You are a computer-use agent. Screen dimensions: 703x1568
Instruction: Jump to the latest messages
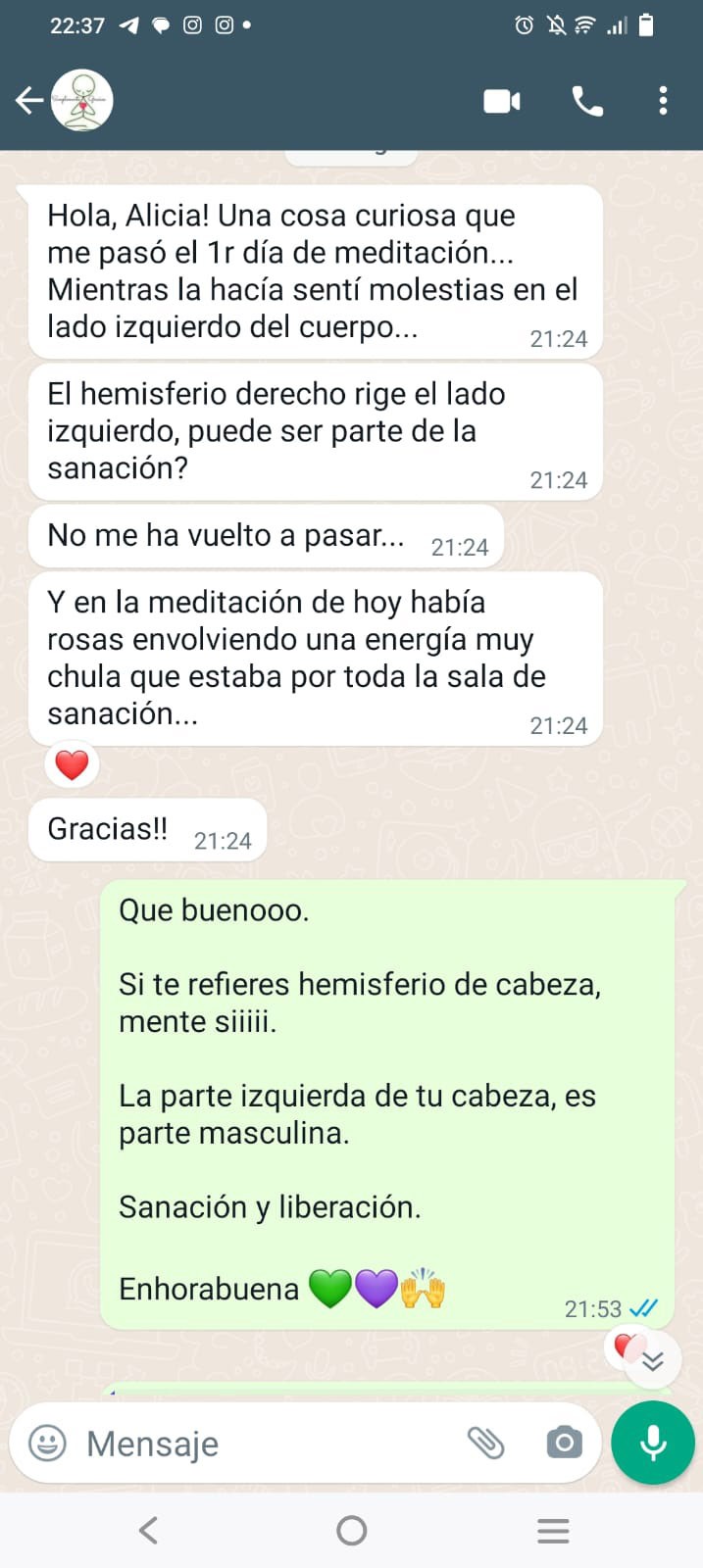point(653,1360)
